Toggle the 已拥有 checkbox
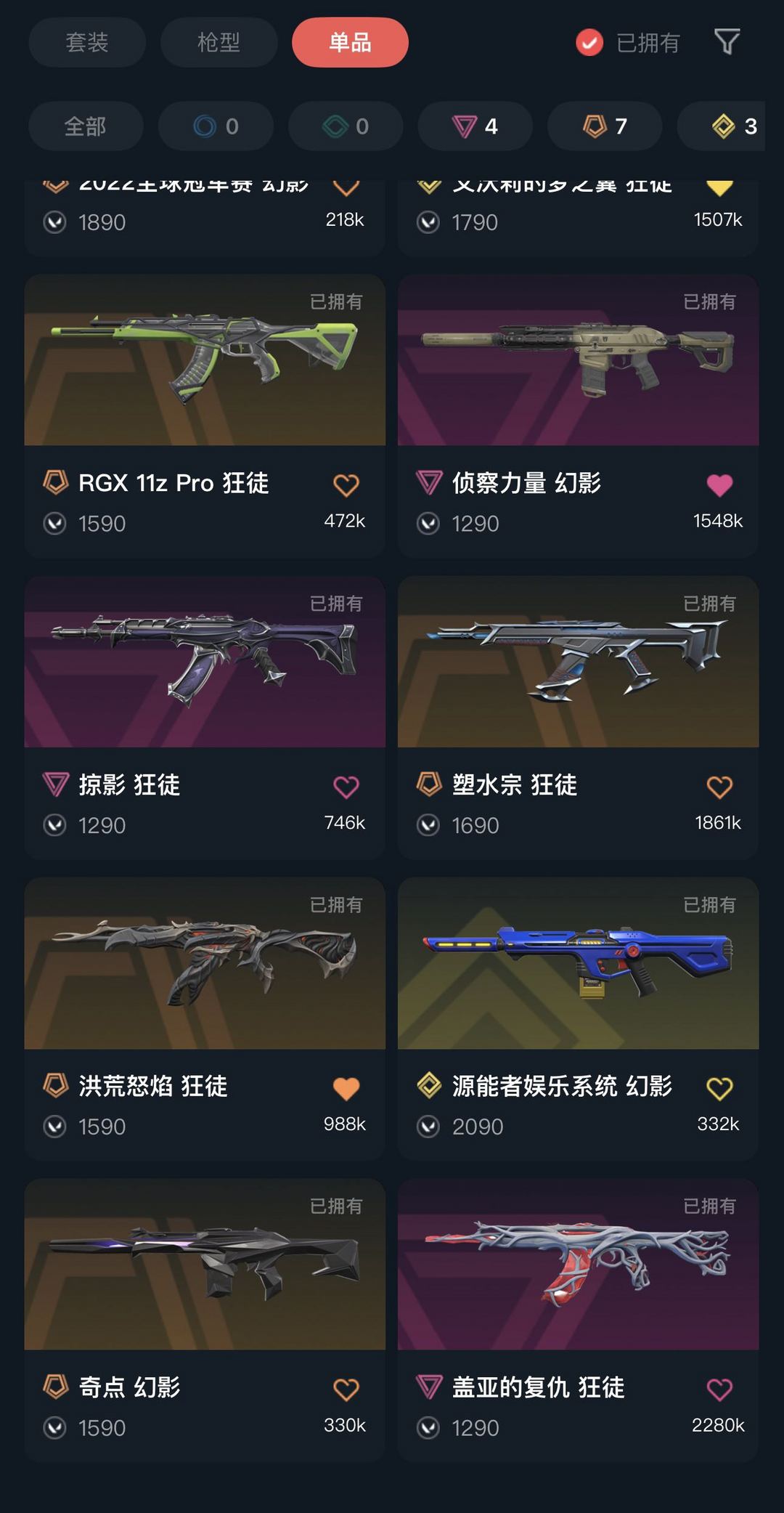The image size is (784, 1513). click(x=589, y=43)
